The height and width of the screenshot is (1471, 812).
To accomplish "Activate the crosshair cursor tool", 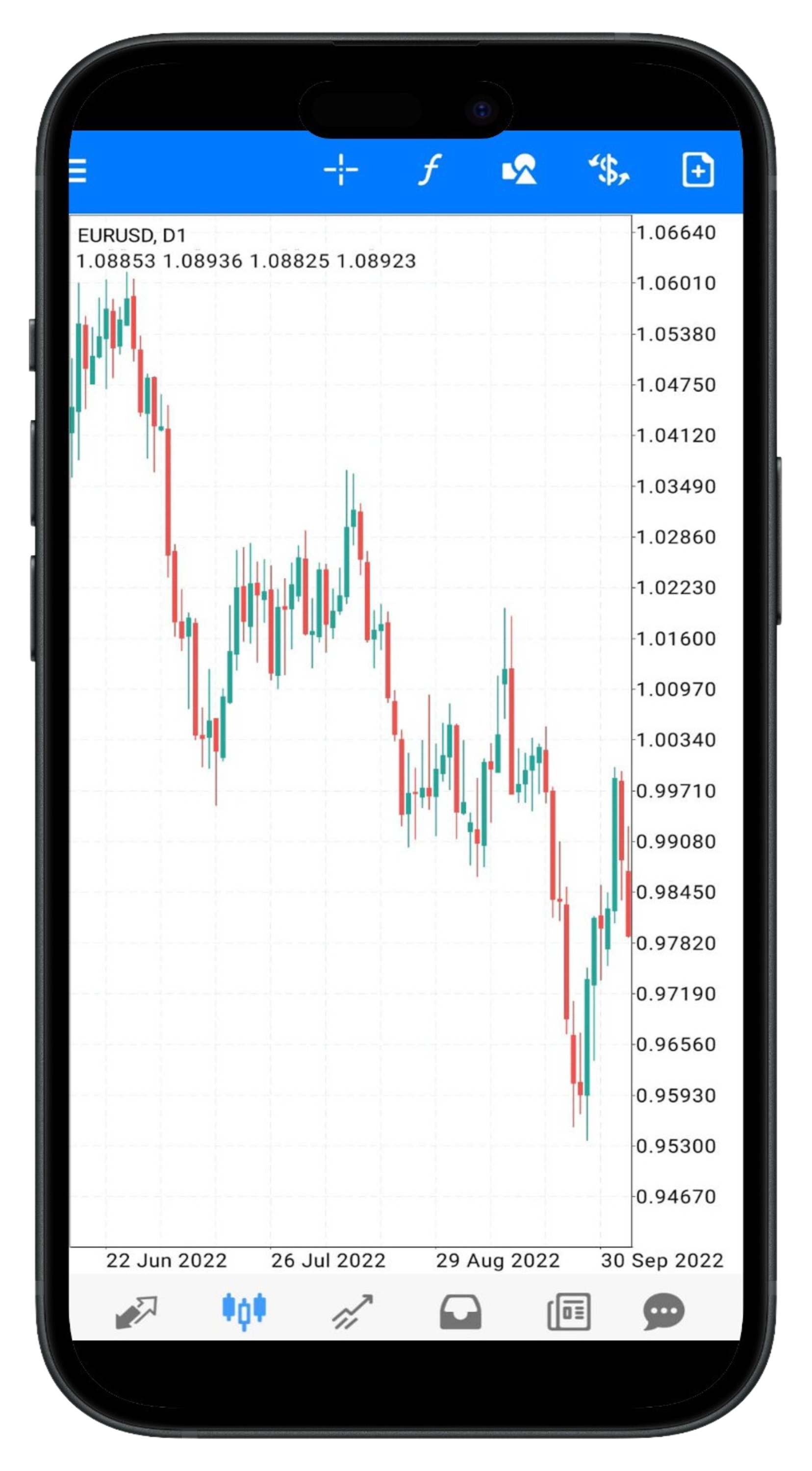I will point(341,170).
